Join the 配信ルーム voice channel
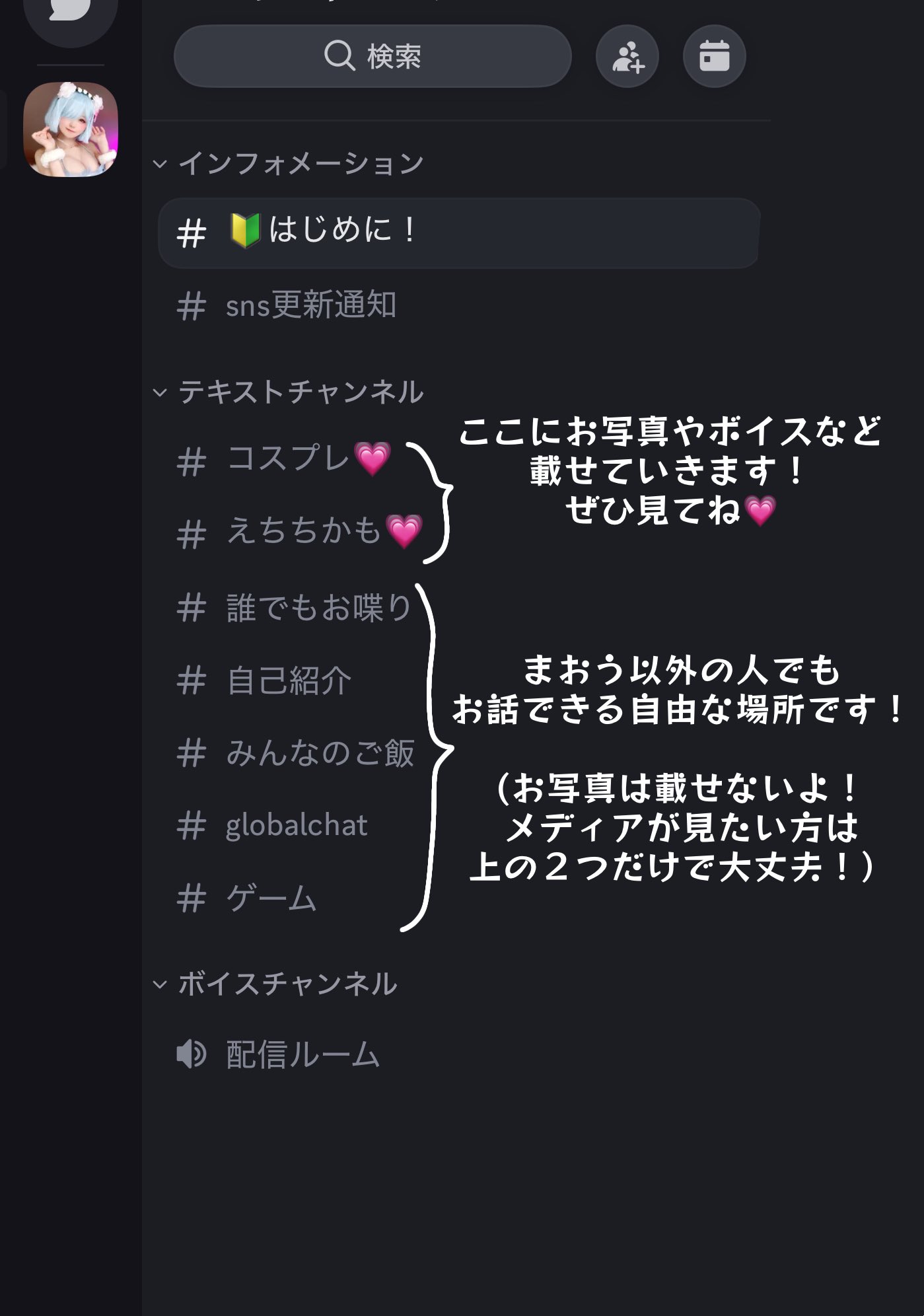 [x=302, y=1054]
